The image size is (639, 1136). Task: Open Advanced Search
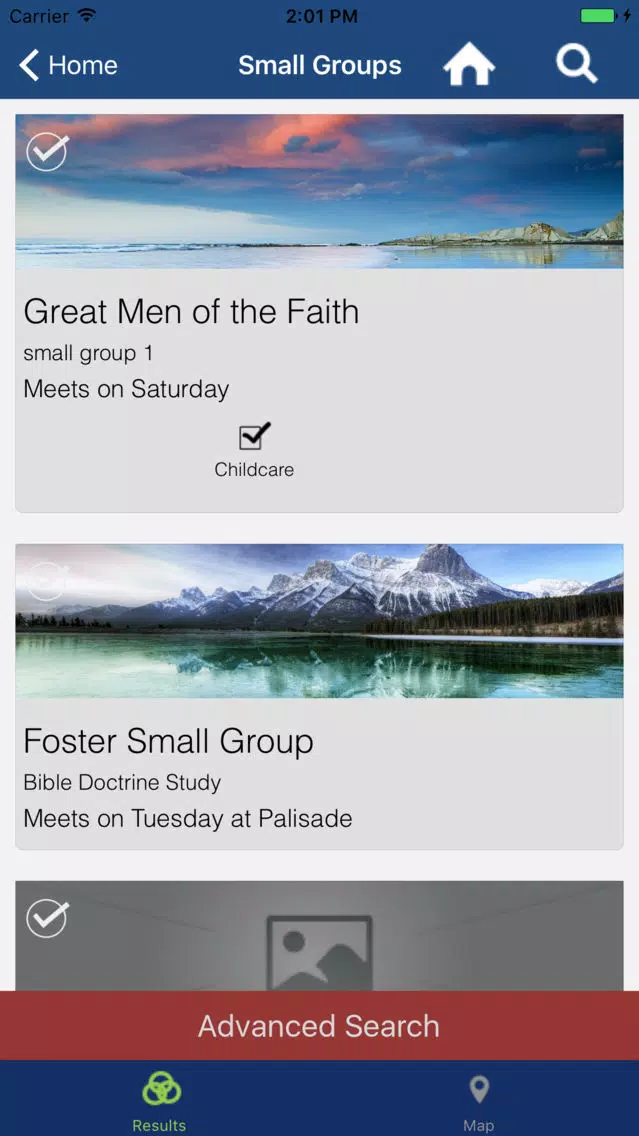click(x=320, y=1026)
